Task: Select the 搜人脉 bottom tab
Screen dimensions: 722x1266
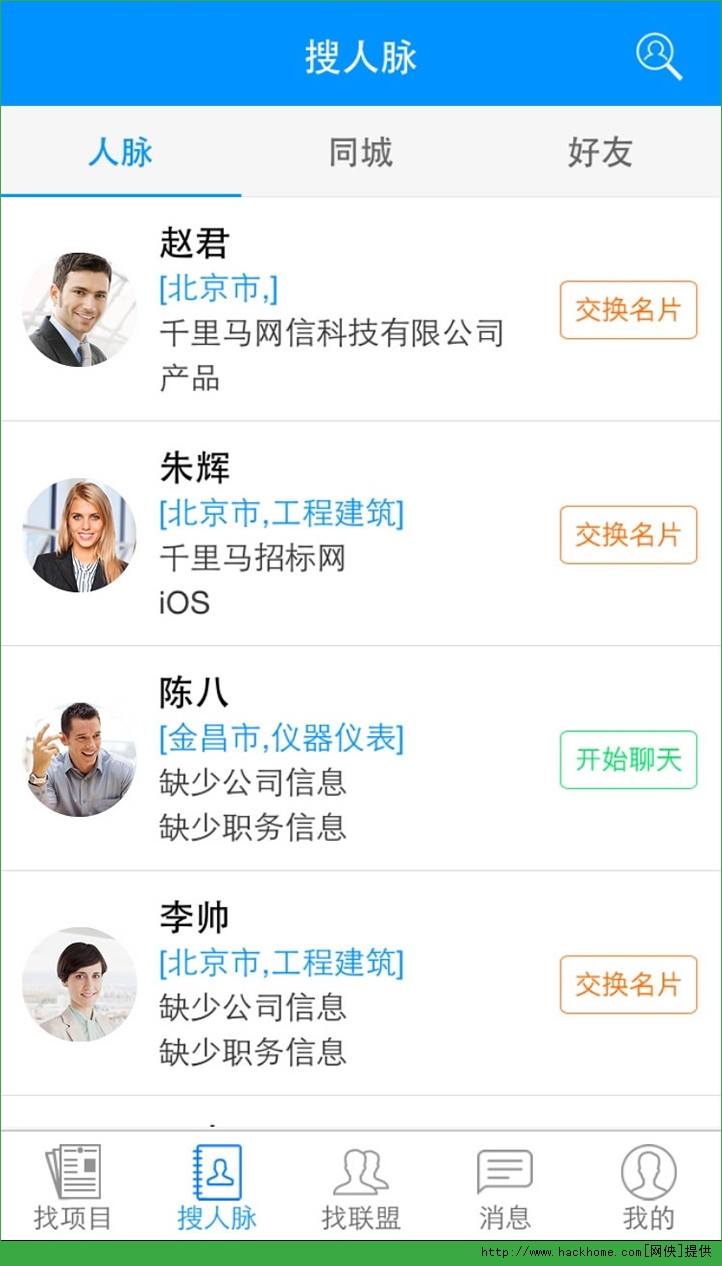Action: point(217,1188)
